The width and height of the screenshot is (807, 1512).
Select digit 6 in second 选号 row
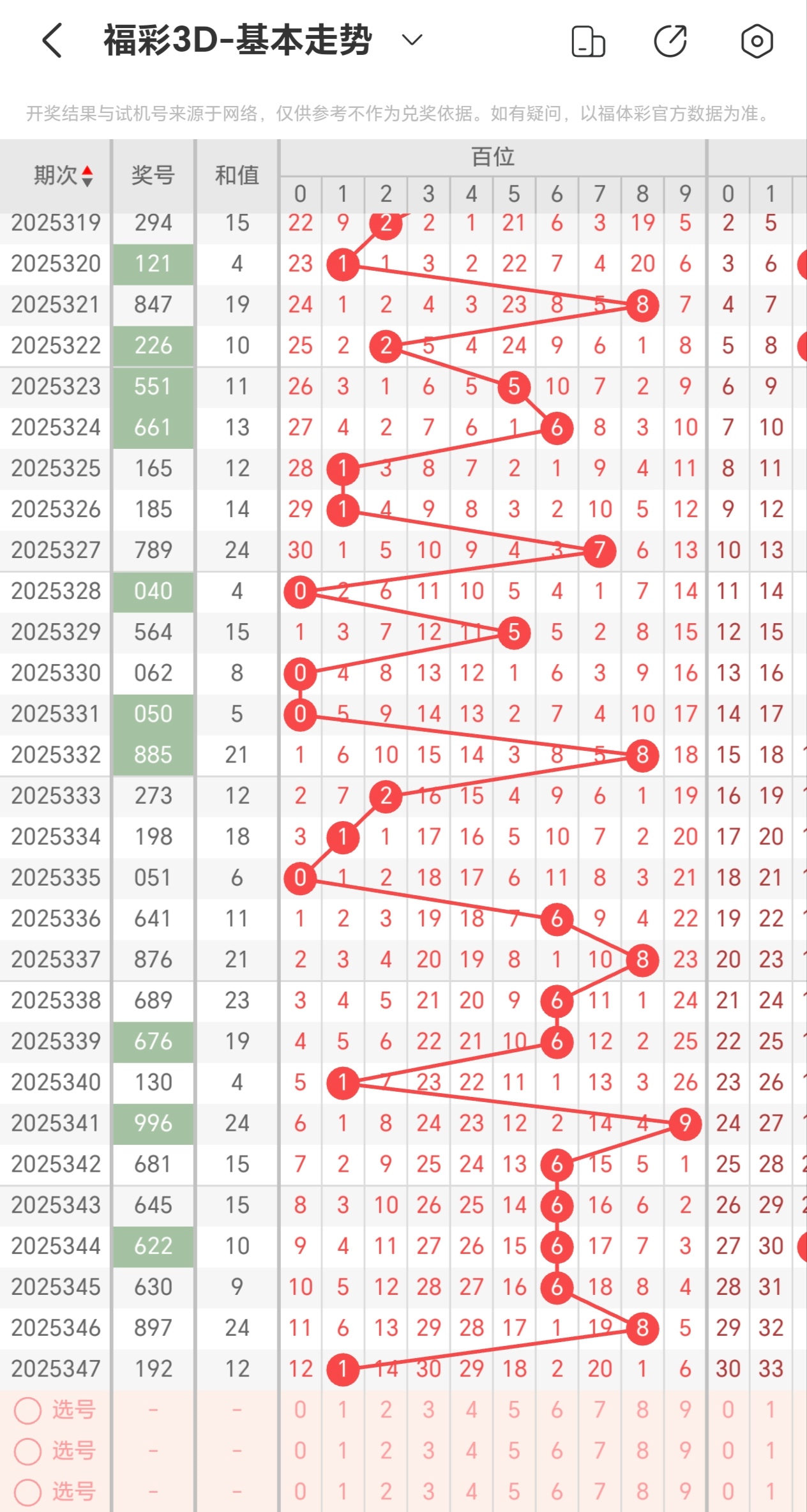click(x=557, y=1451)
